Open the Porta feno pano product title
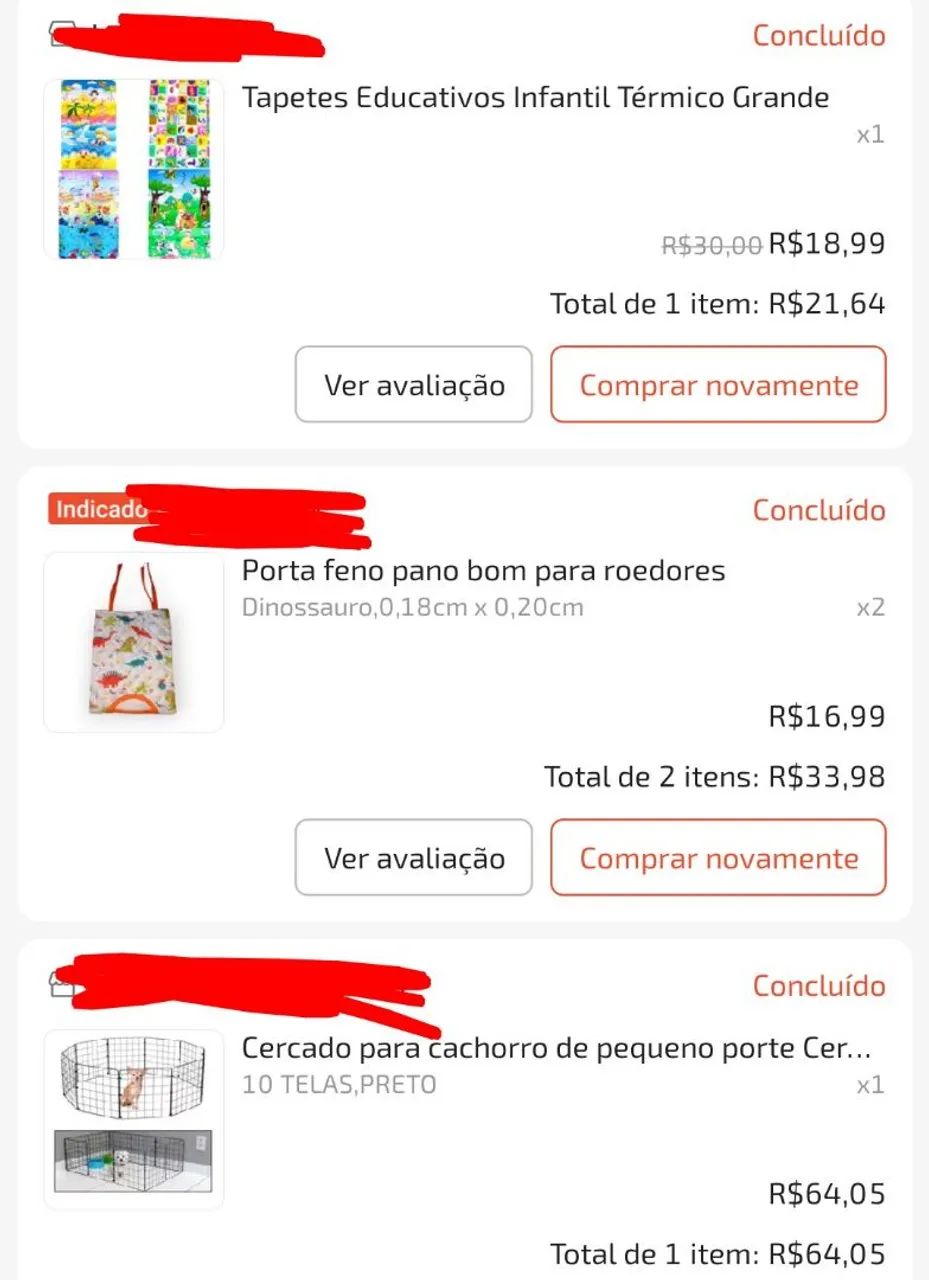 point(483,570)
